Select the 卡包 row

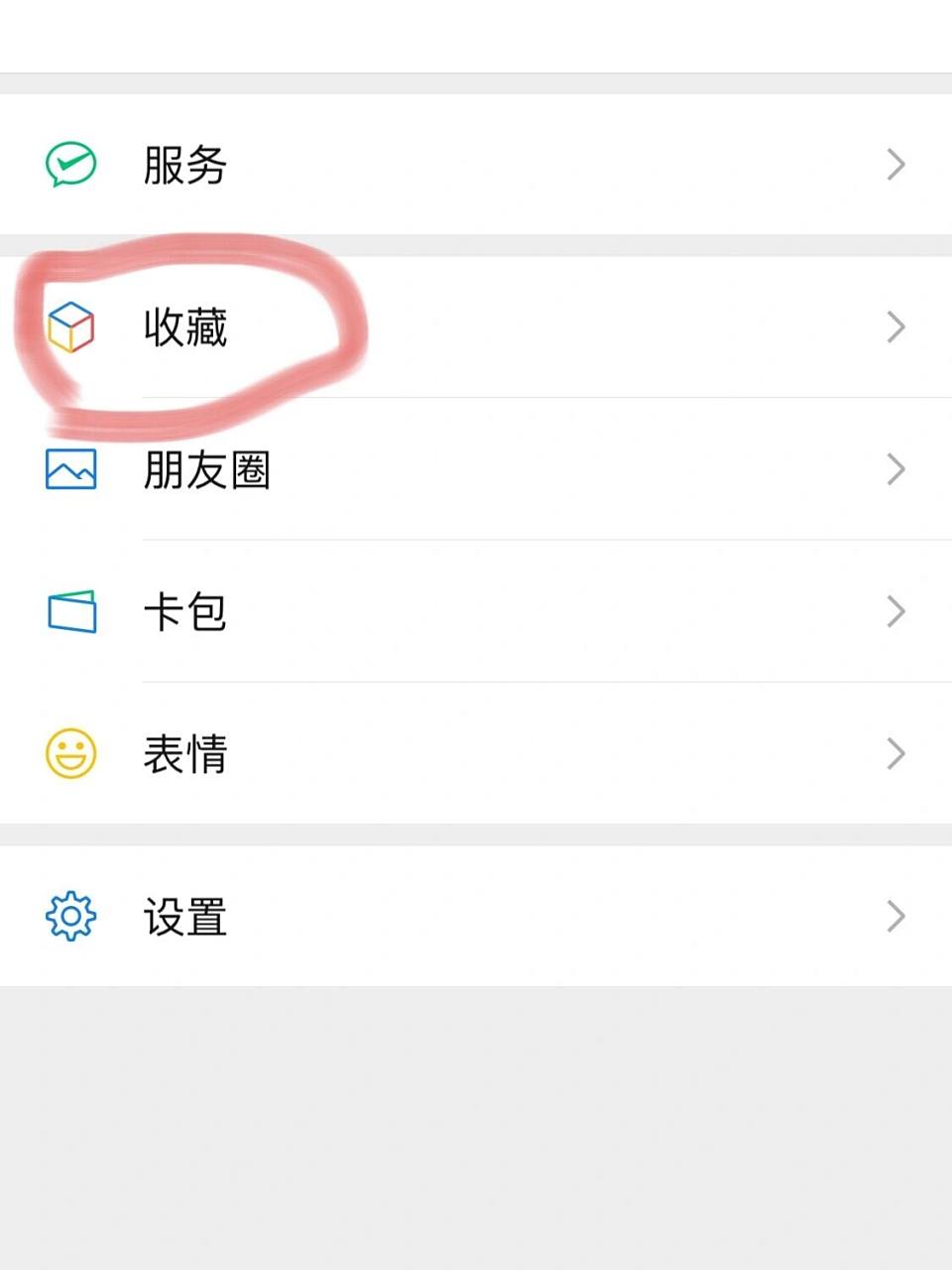point(476,612)
